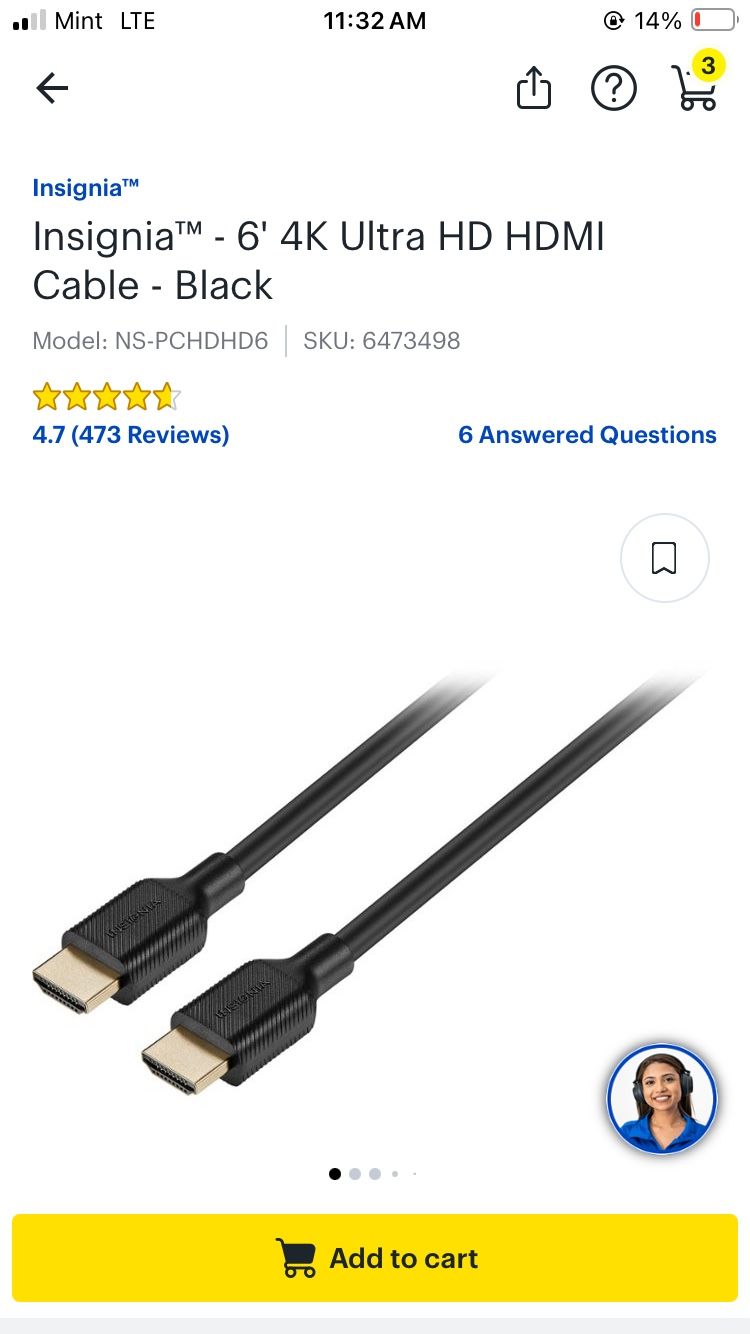Select the second image page dot

point(355,1174)
